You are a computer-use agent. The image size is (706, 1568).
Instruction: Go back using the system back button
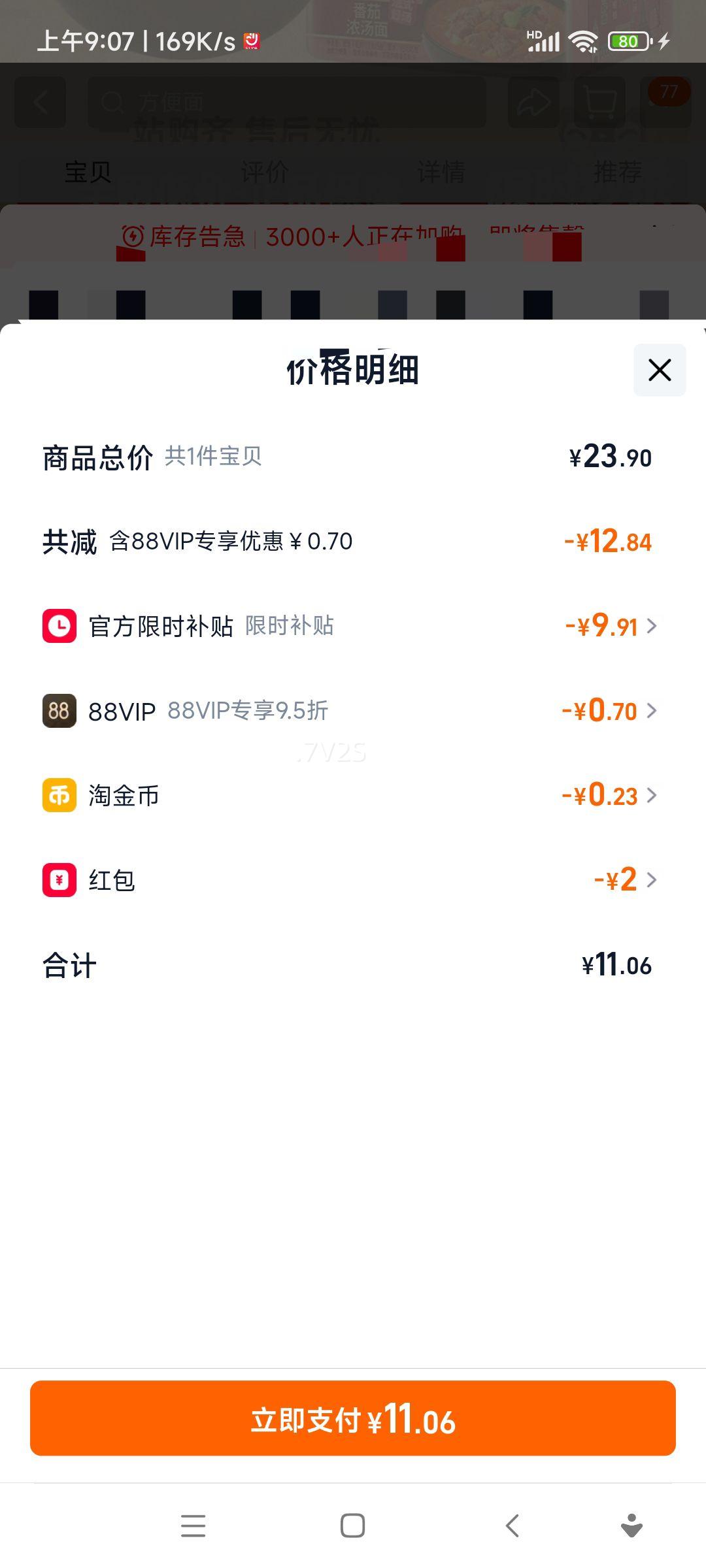(x=513, y=1526)
